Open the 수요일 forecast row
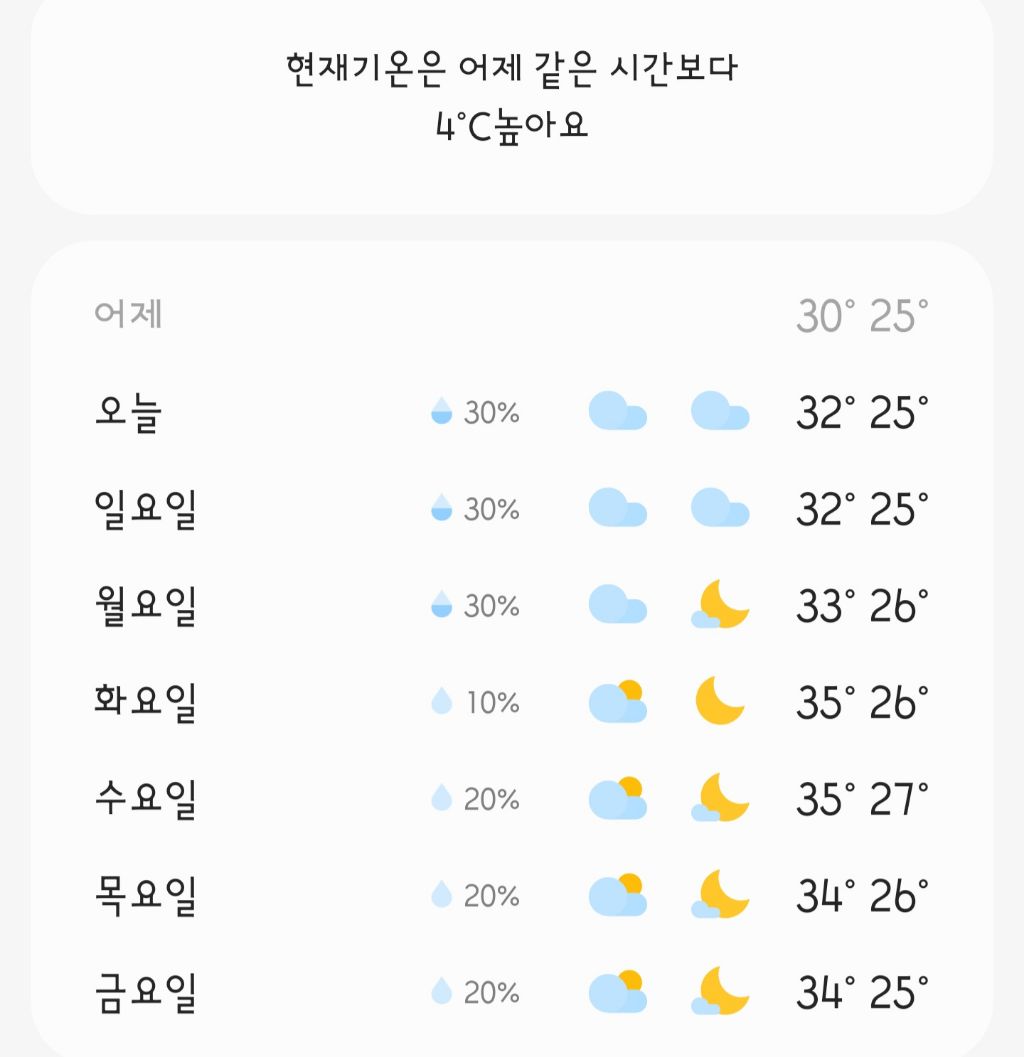1024x1057 pixels. point(512,798)
